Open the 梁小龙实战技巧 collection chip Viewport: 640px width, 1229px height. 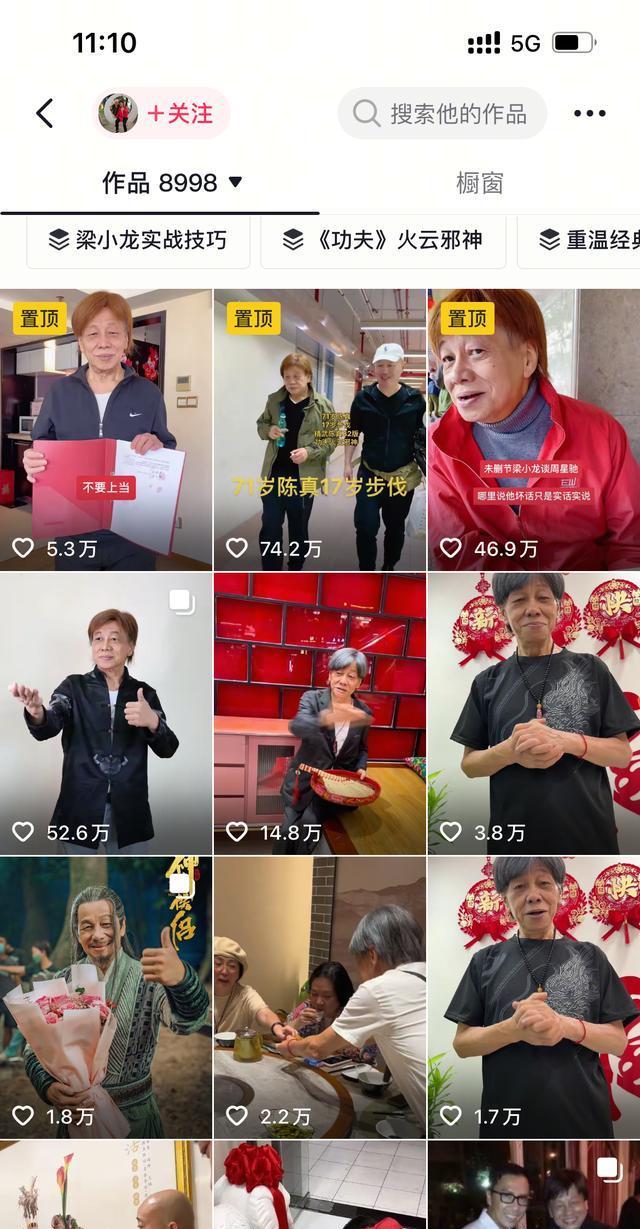pos(138,240)
